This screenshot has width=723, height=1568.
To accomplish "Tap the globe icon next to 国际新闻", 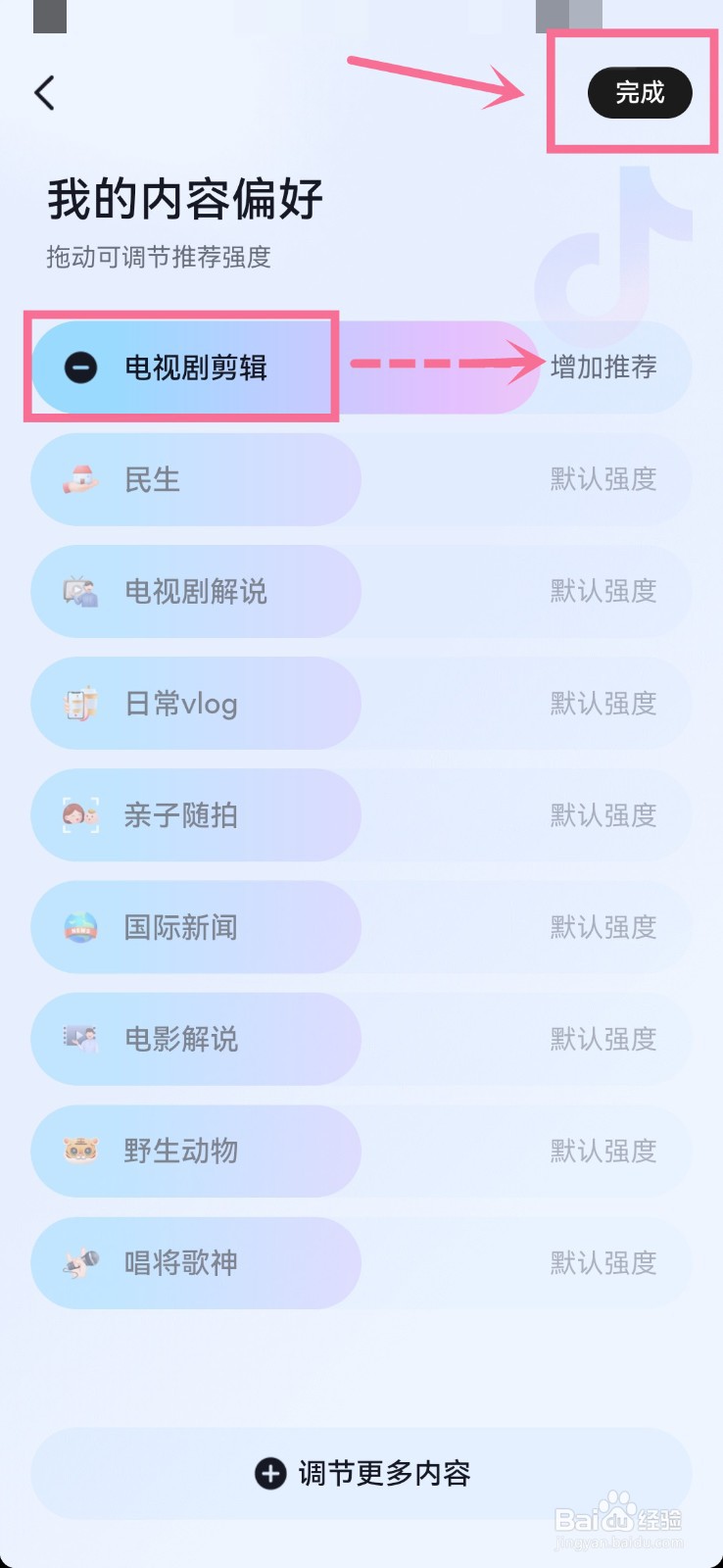I will click(79, 927).
